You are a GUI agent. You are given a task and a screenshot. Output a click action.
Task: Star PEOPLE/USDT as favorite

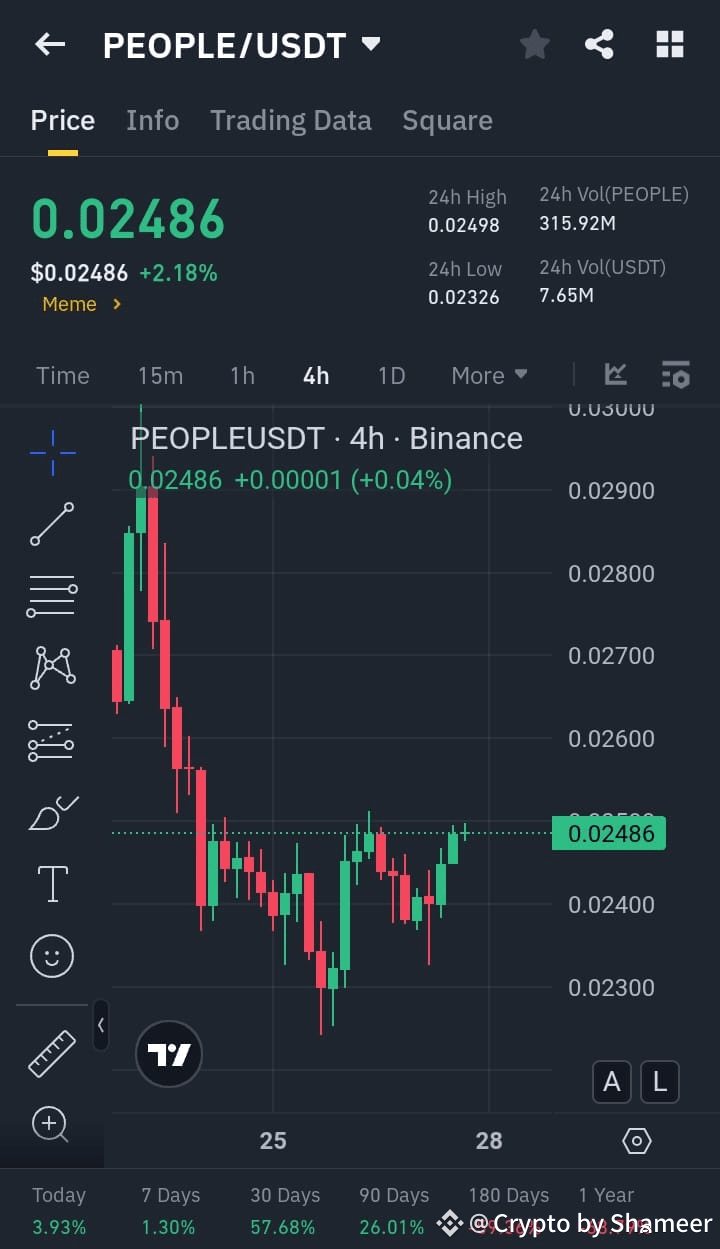click(534, 43)
